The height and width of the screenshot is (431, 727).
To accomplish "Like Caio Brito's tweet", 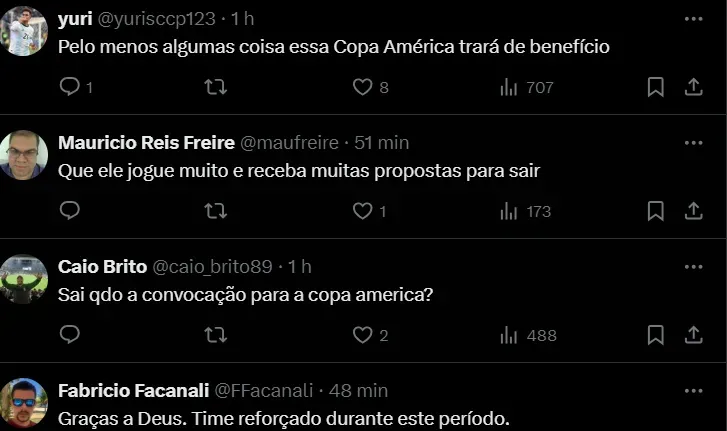I will [x=362, y=335].
